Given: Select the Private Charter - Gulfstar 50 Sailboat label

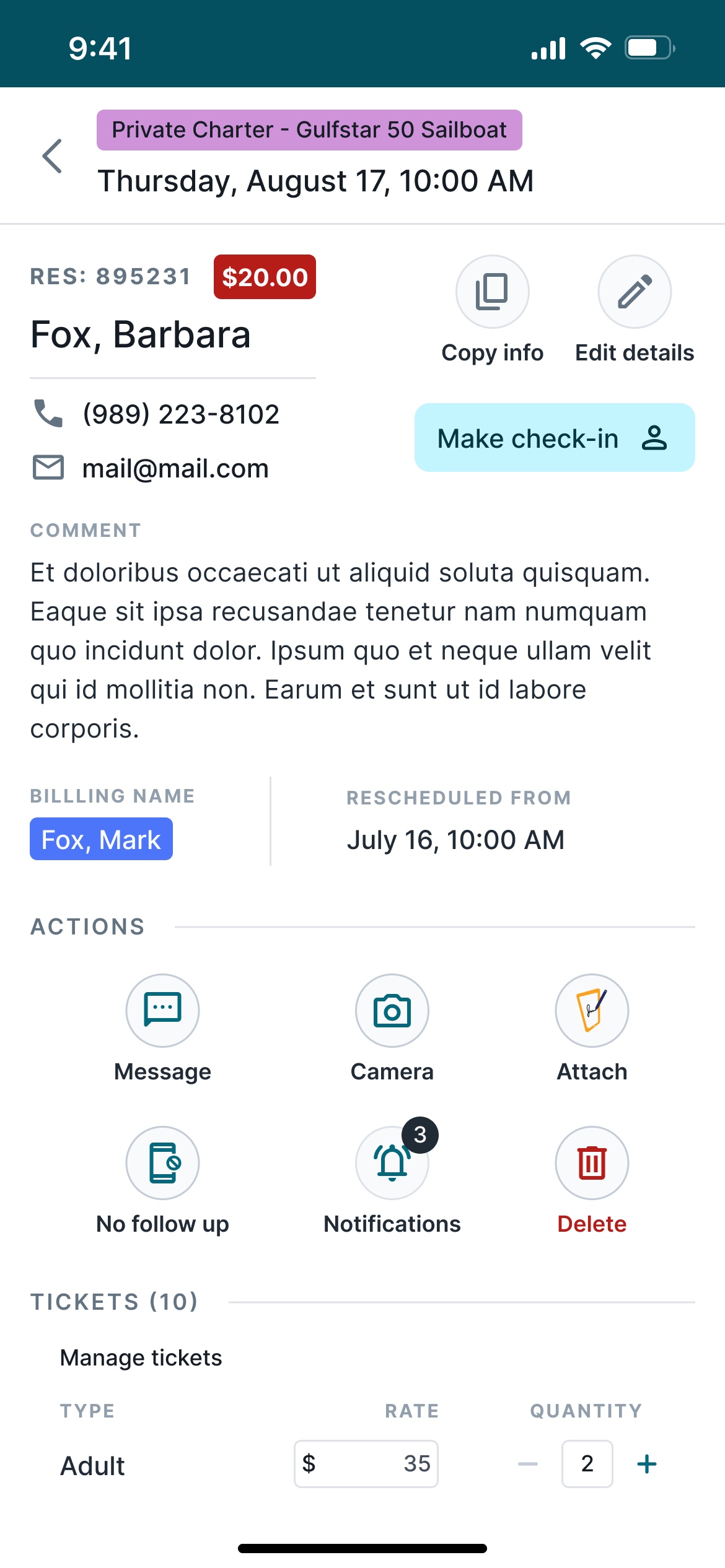Looking at the screenshot, I should coord(309,129).
